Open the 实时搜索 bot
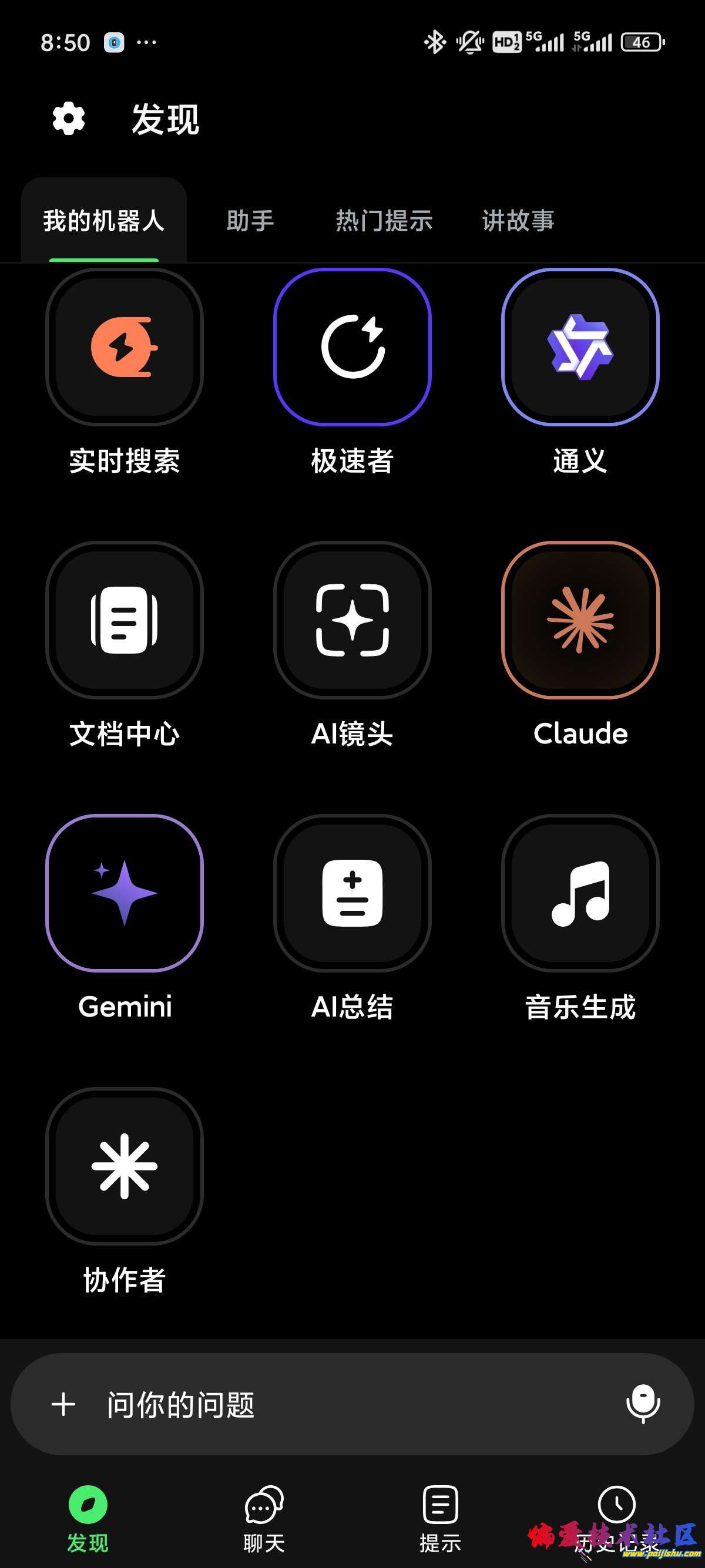Viewport: 705px width, 1568px height. (x=125, y=347)
